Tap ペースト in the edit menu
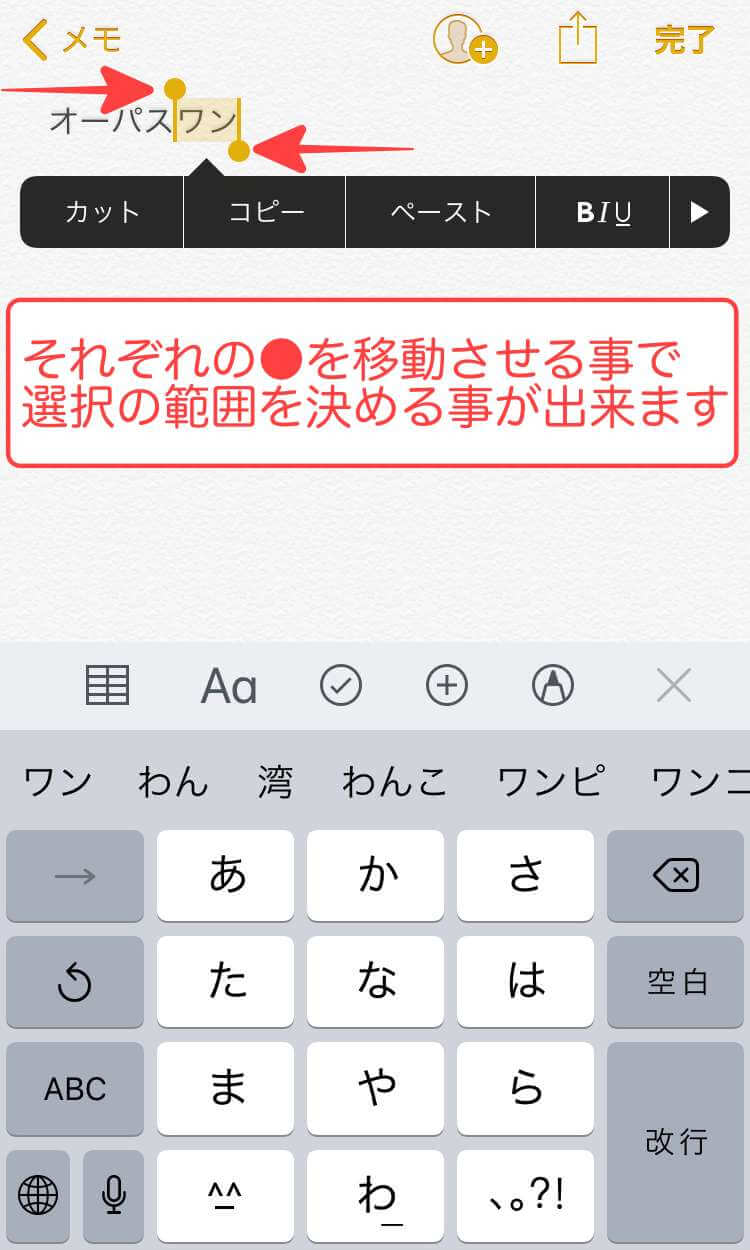Image resolution: width=750 pixels, height=1250 pixels. pyautogui.click(x=441, y=212)
